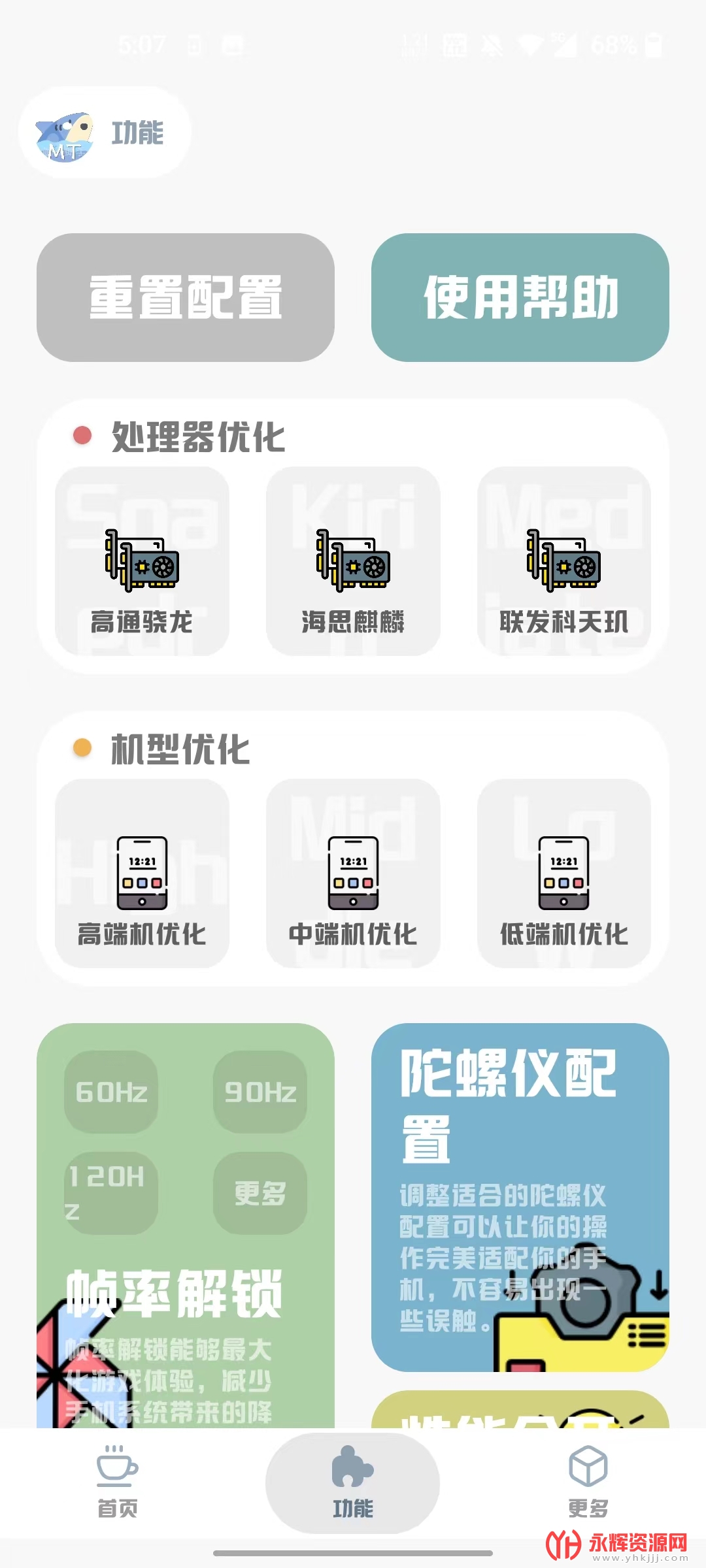The width and height of the screenshot is (706, 1568).
Task: Set frame rate to 60Hz
Action: coord(111,1092)
